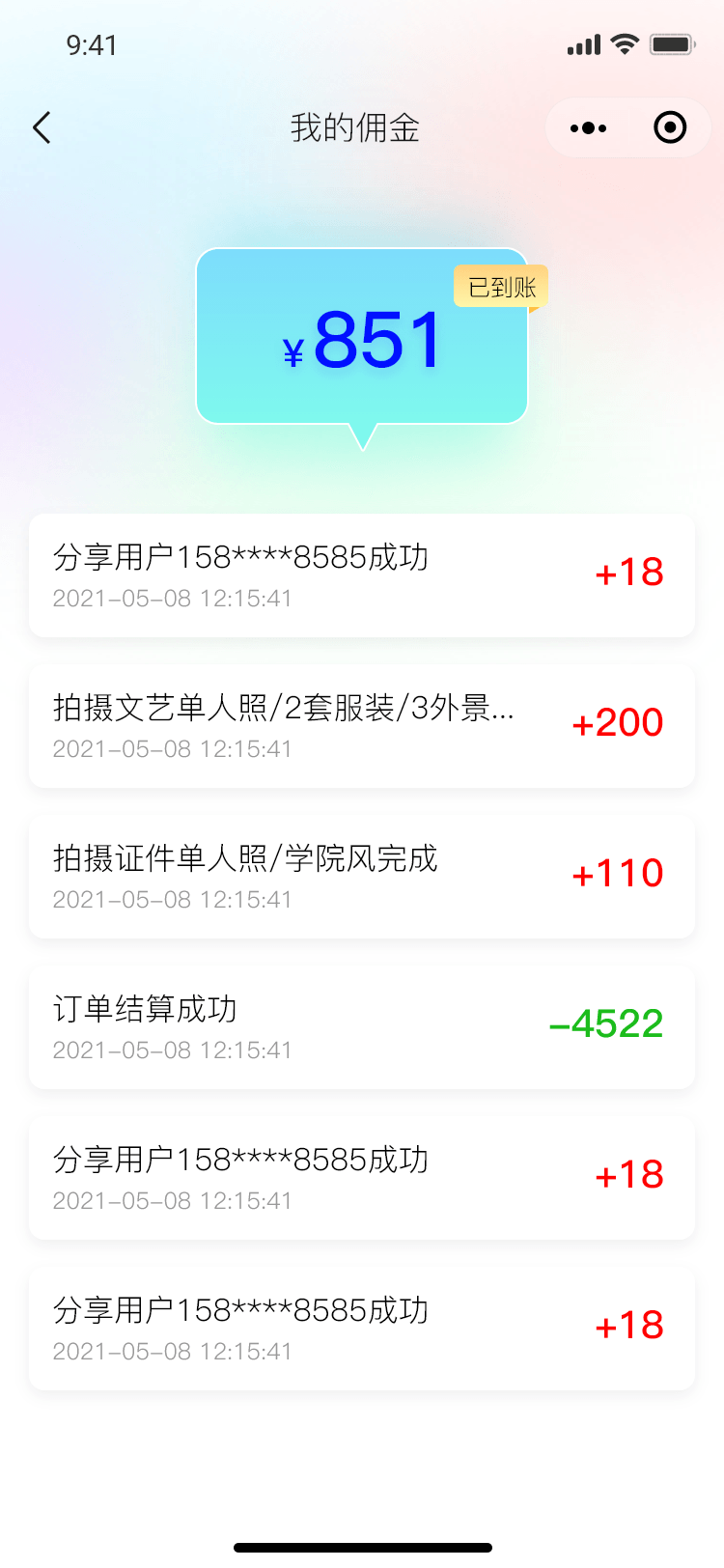Open the mini program more options (···) icon

point(588,127)
